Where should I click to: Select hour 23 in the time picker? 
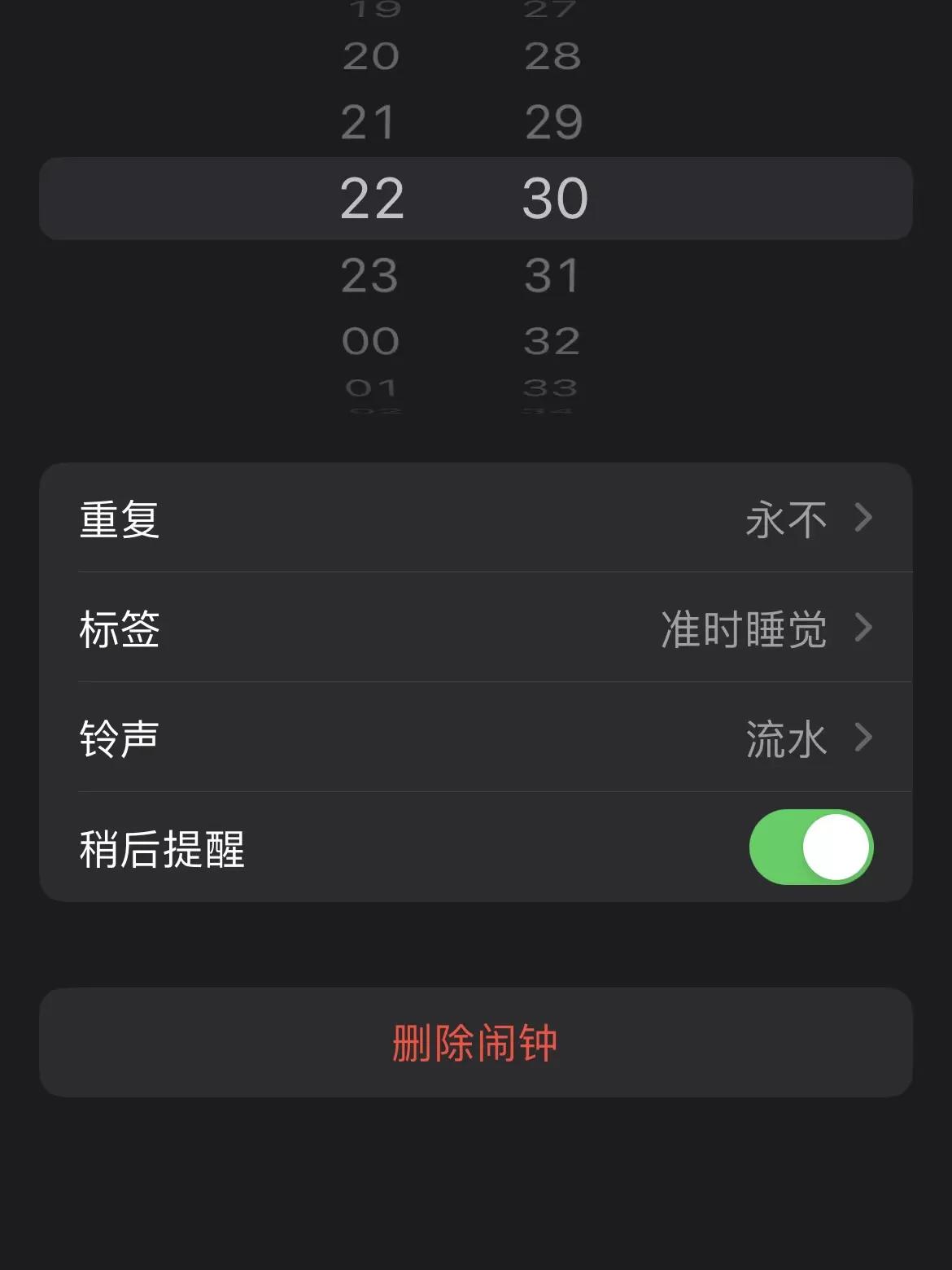(370, 276)
